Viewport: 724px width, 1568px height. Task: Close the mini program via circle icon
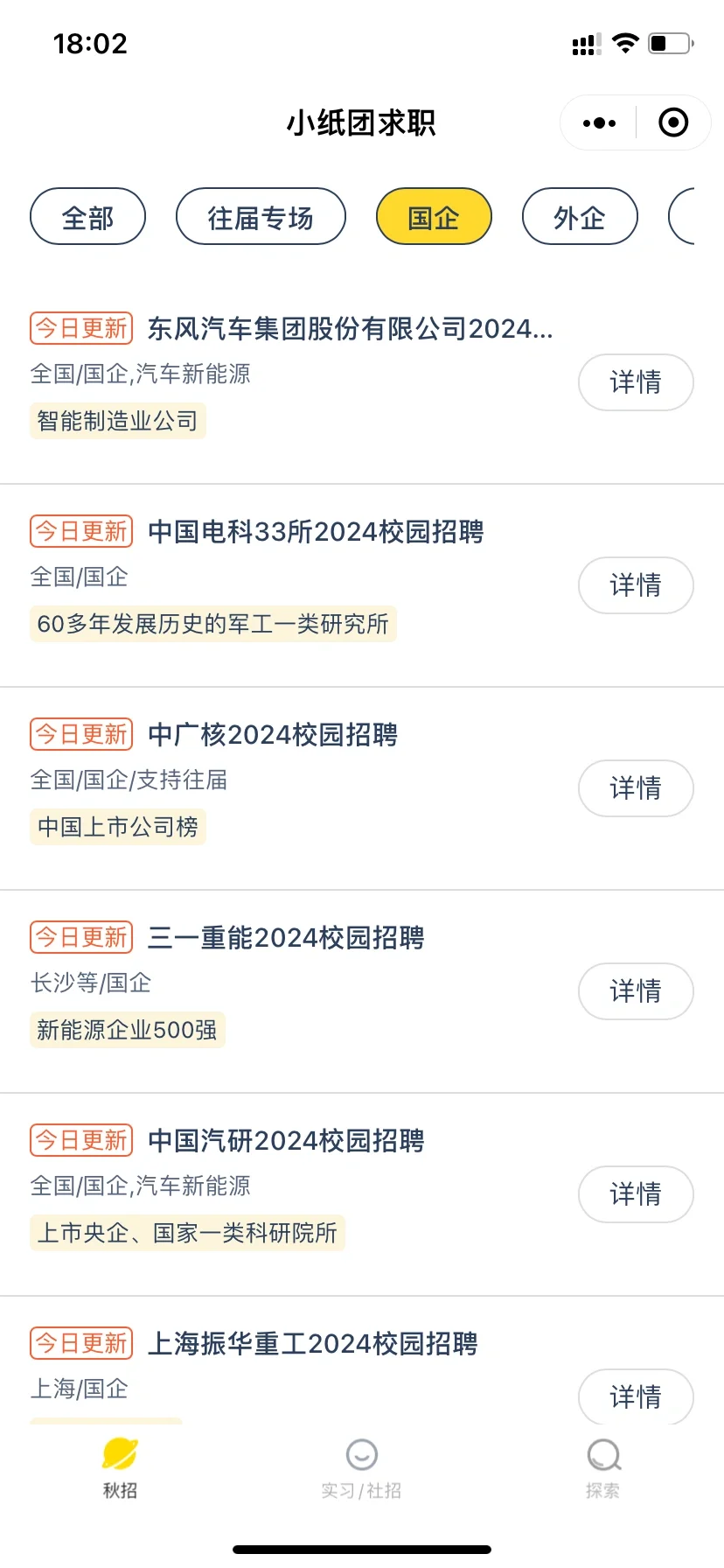pyautogui.click(x=673, y=123)
